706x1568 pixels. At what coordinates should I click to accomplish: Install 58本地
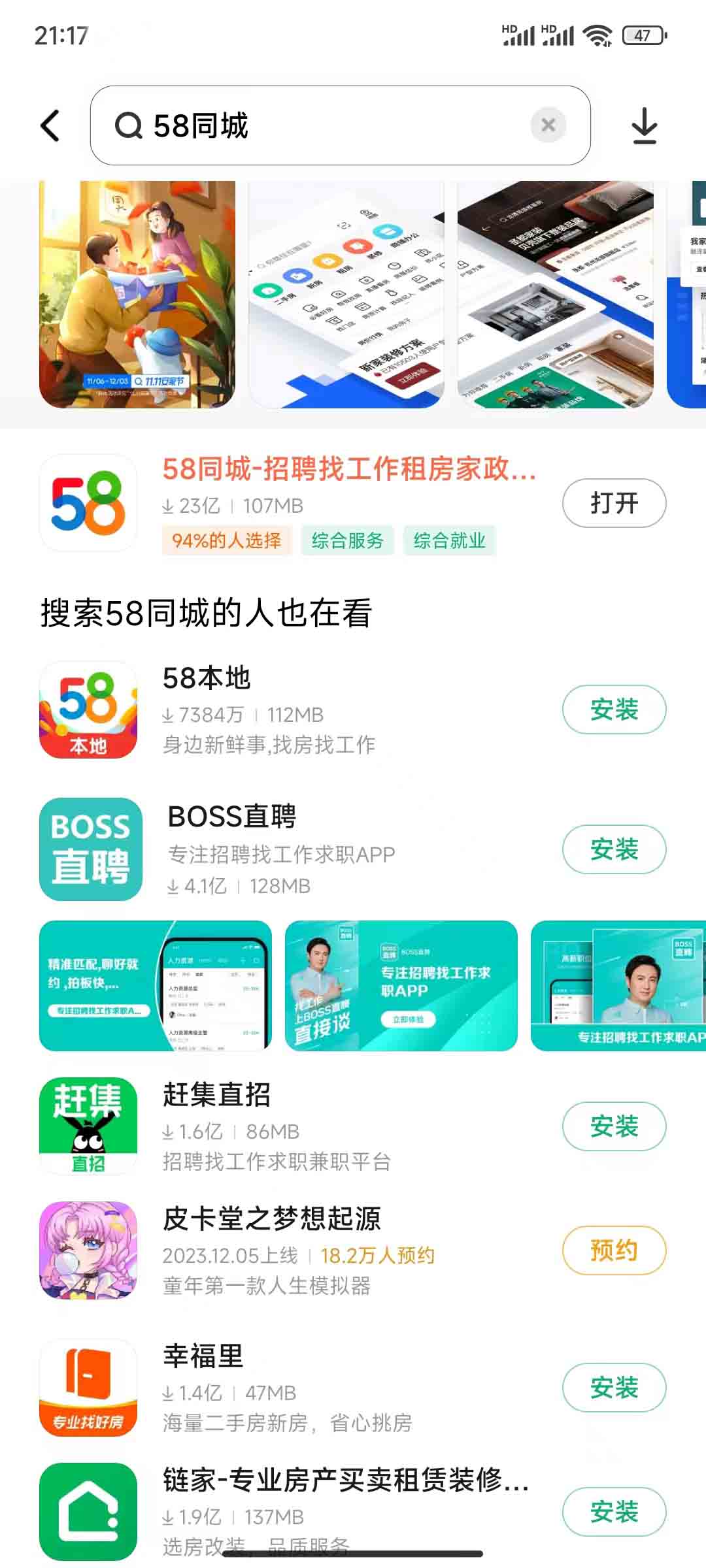(x=614, y=710)
